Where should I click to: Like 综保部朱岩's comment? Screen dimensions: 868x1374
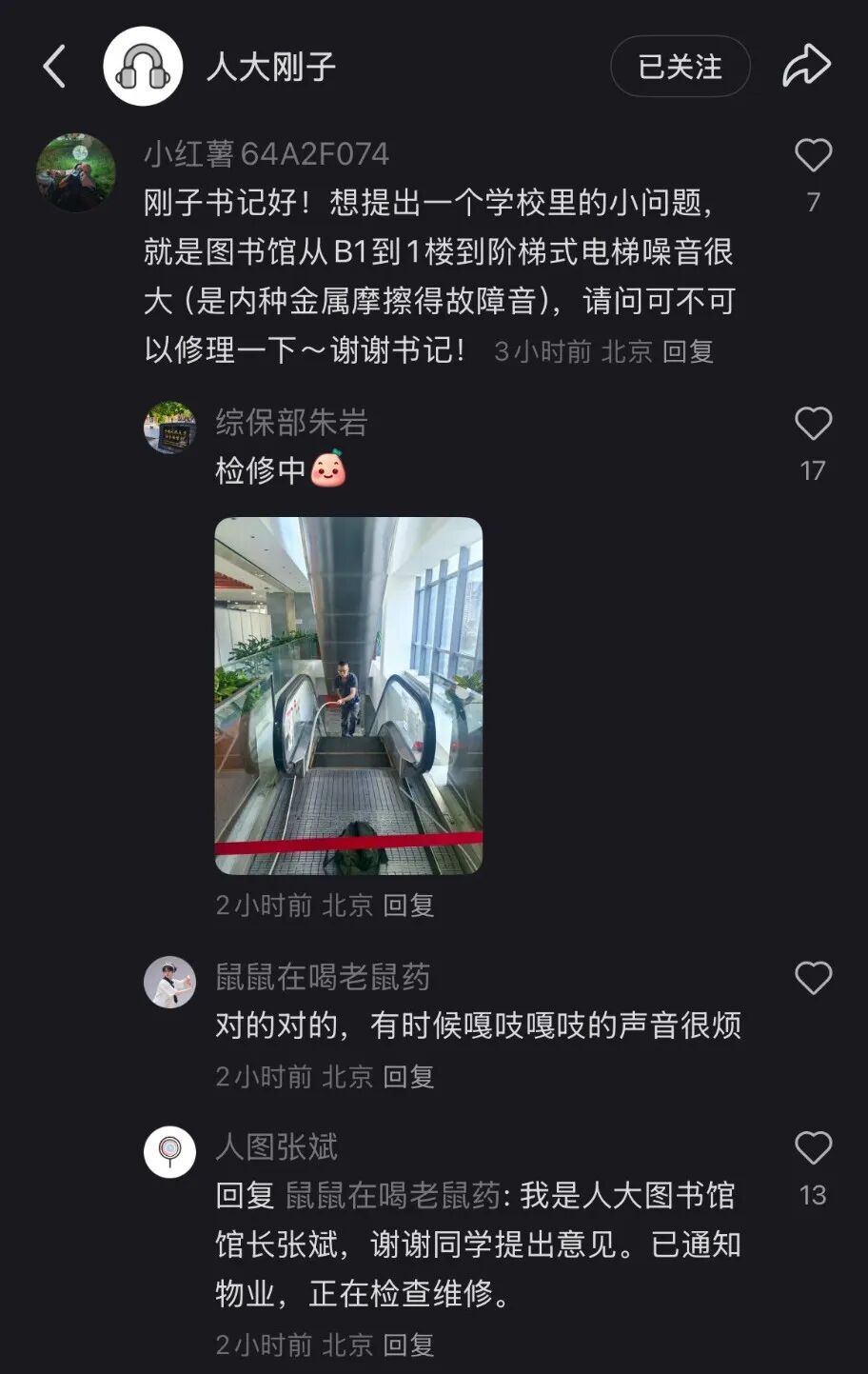pyautogui.click(x=813, y=424)
